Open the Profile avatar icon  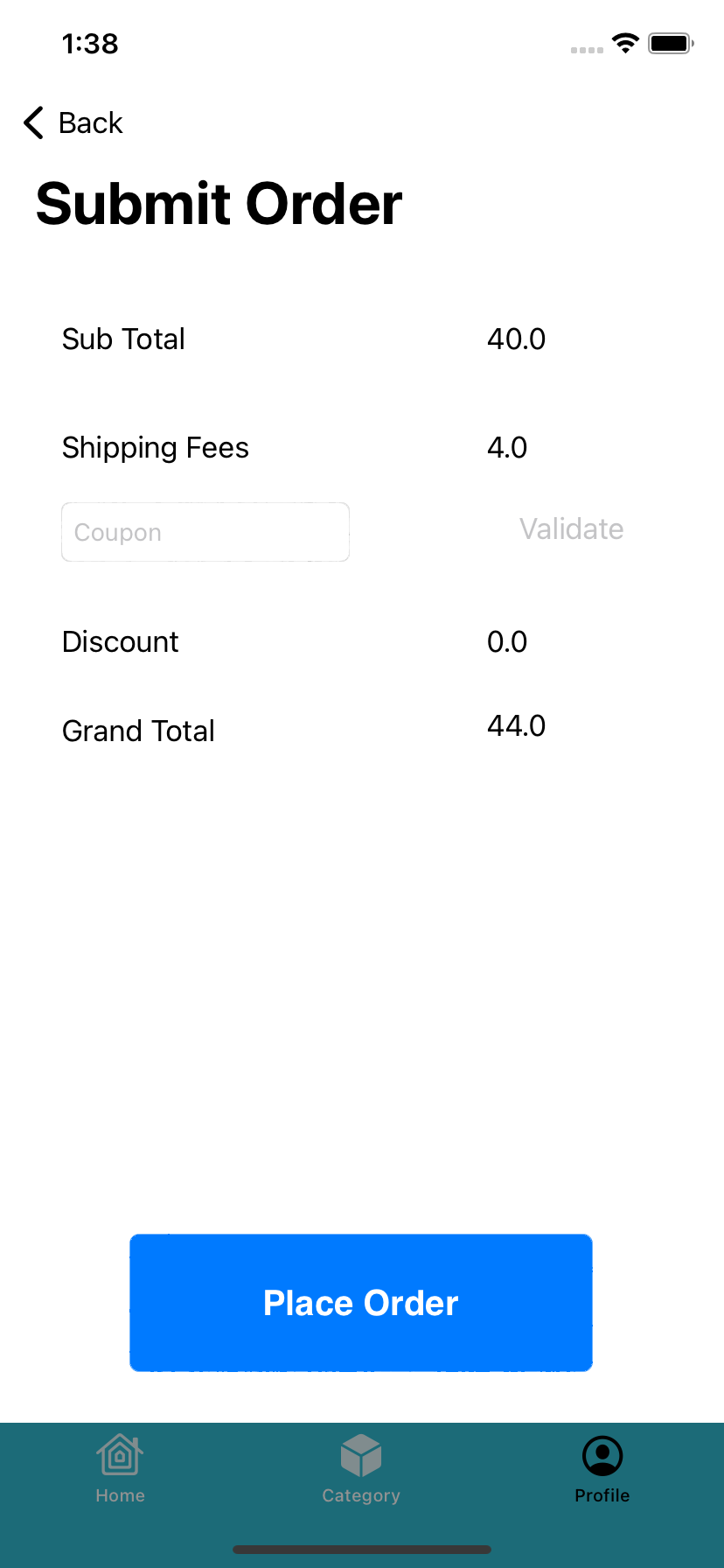[x=602, y=1452]
